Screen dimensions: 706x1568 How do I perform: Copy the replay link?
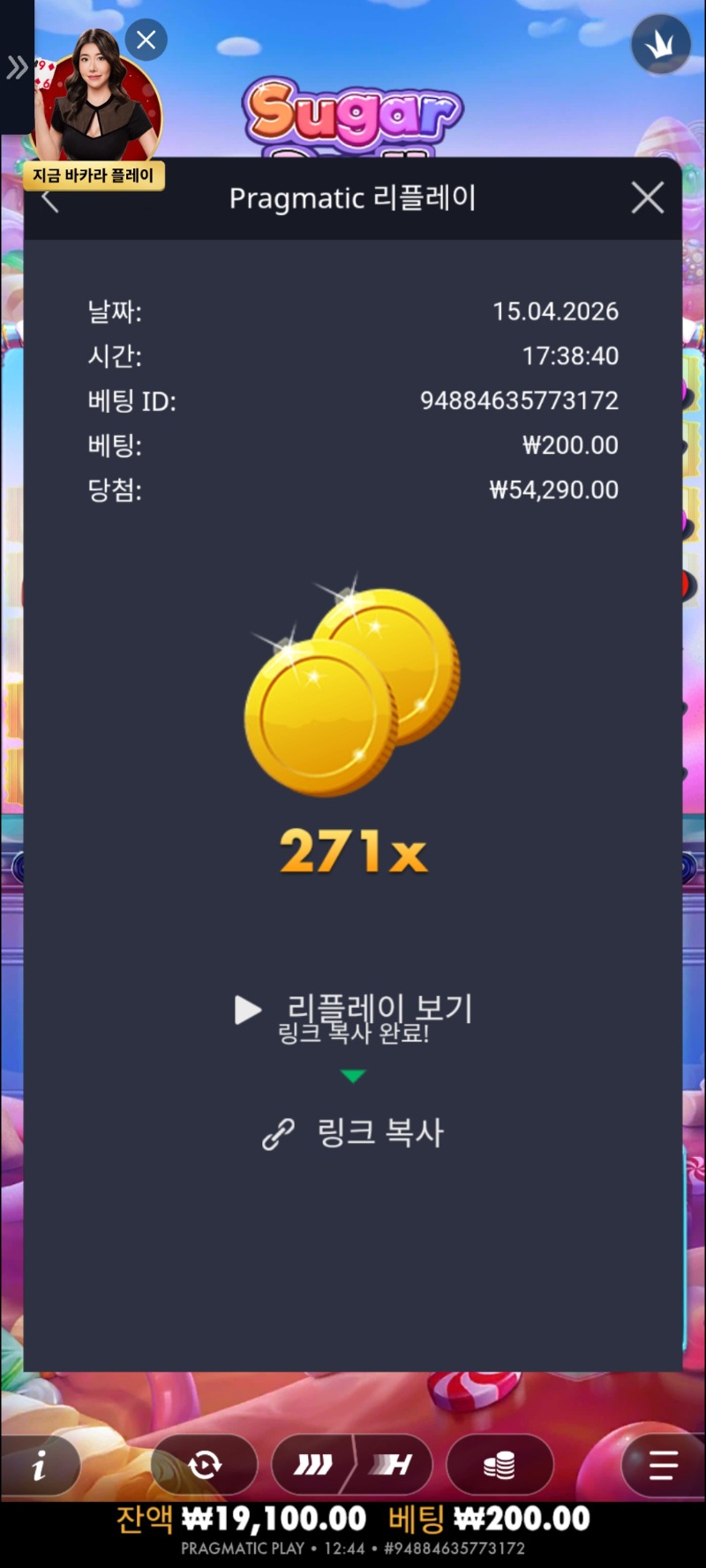point(353,1133)
